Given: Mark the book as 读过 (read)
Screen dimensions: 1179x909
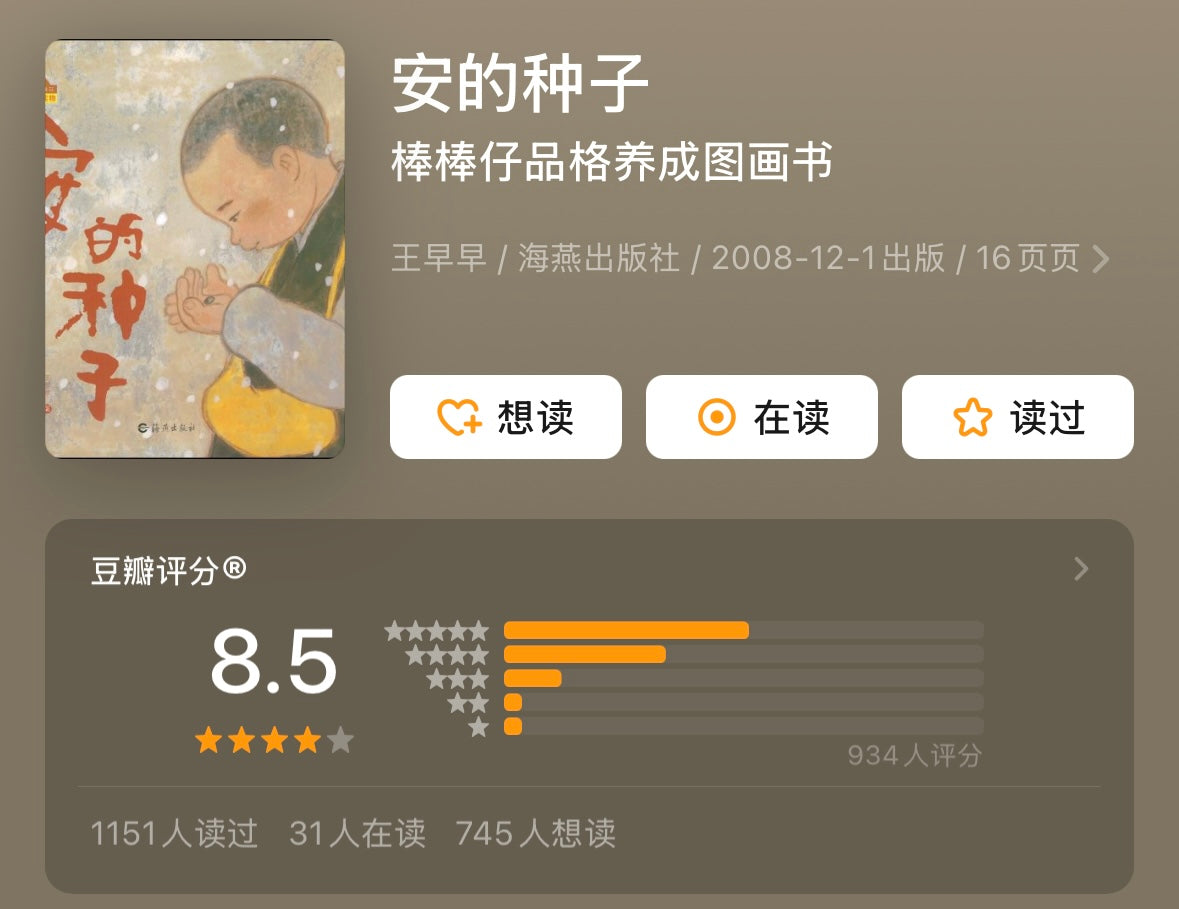Looking at the screenshot, I should [1017, 417].
